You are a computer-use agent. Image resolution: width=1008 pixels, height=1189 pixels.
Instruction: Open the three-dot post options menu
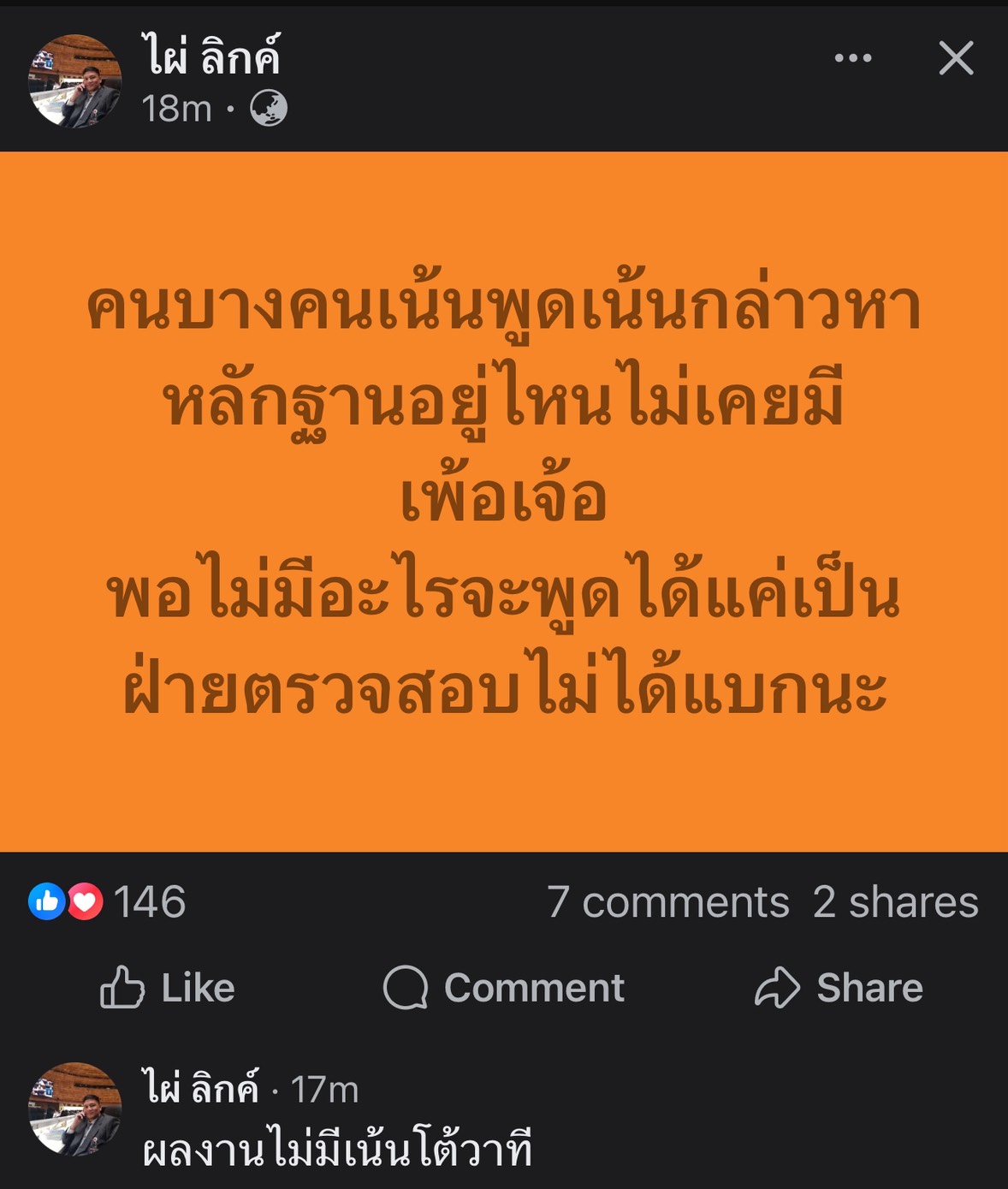click(x=852, y=58)
